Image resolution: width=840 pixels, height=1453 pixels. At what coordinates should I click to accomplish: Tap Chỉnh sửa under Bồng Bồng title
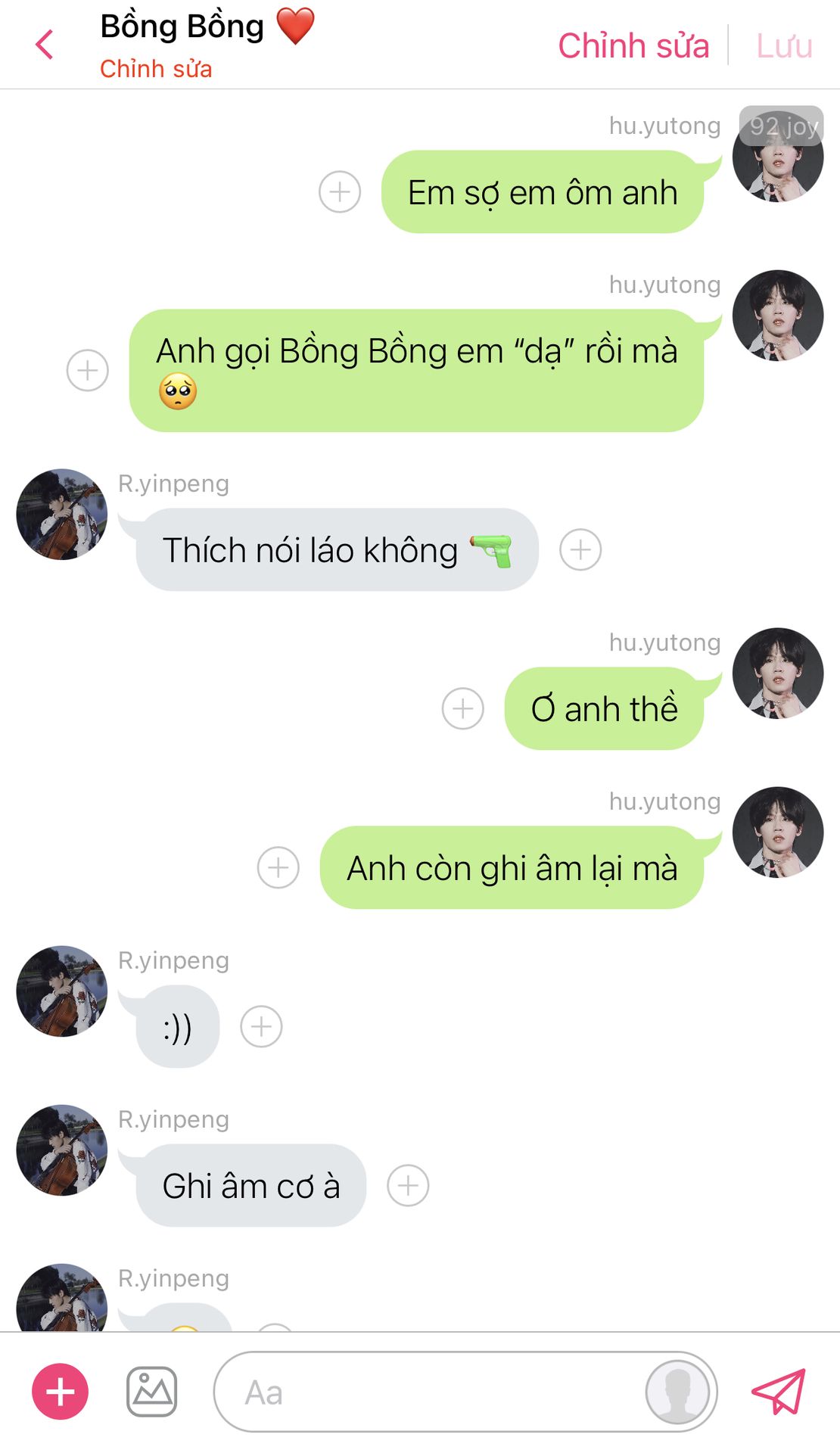tap(156, 69)
